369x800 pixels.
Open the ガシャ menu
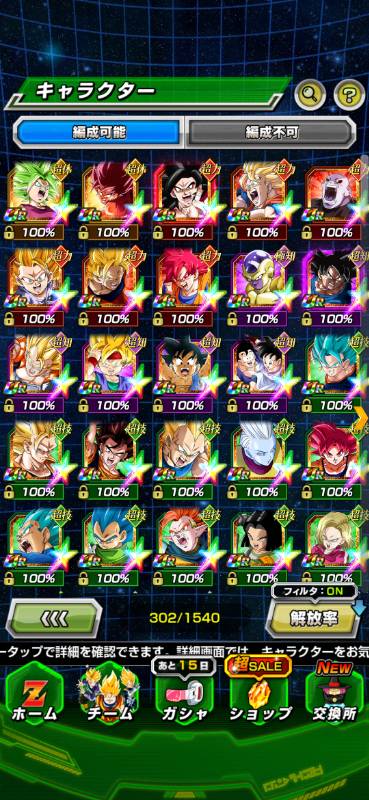(x=183, y=696)
